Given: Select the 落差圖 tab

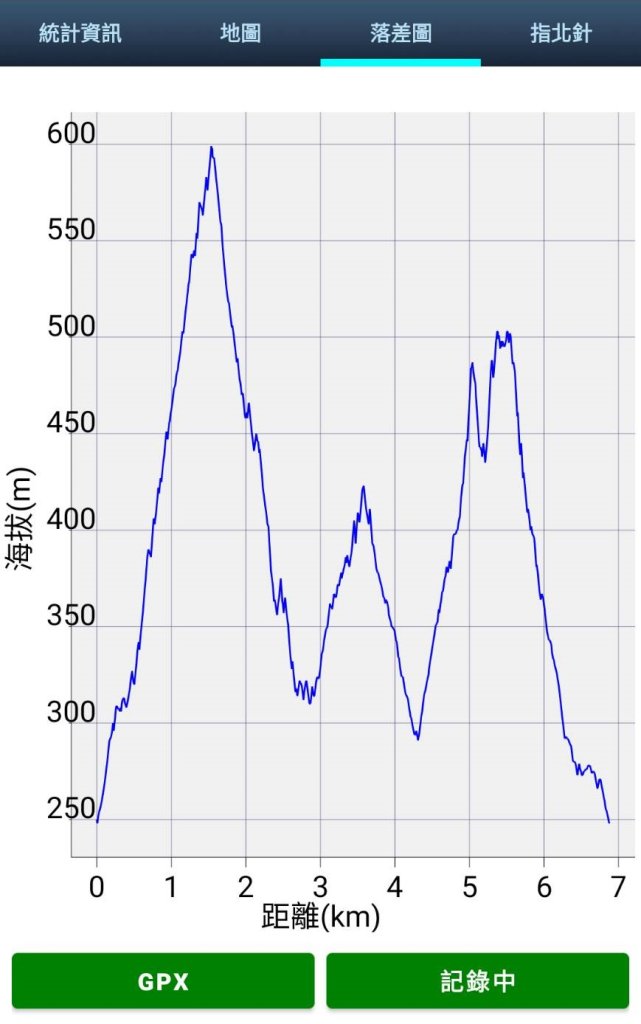Looking at the screenshot, I should [x=400, y=33].
